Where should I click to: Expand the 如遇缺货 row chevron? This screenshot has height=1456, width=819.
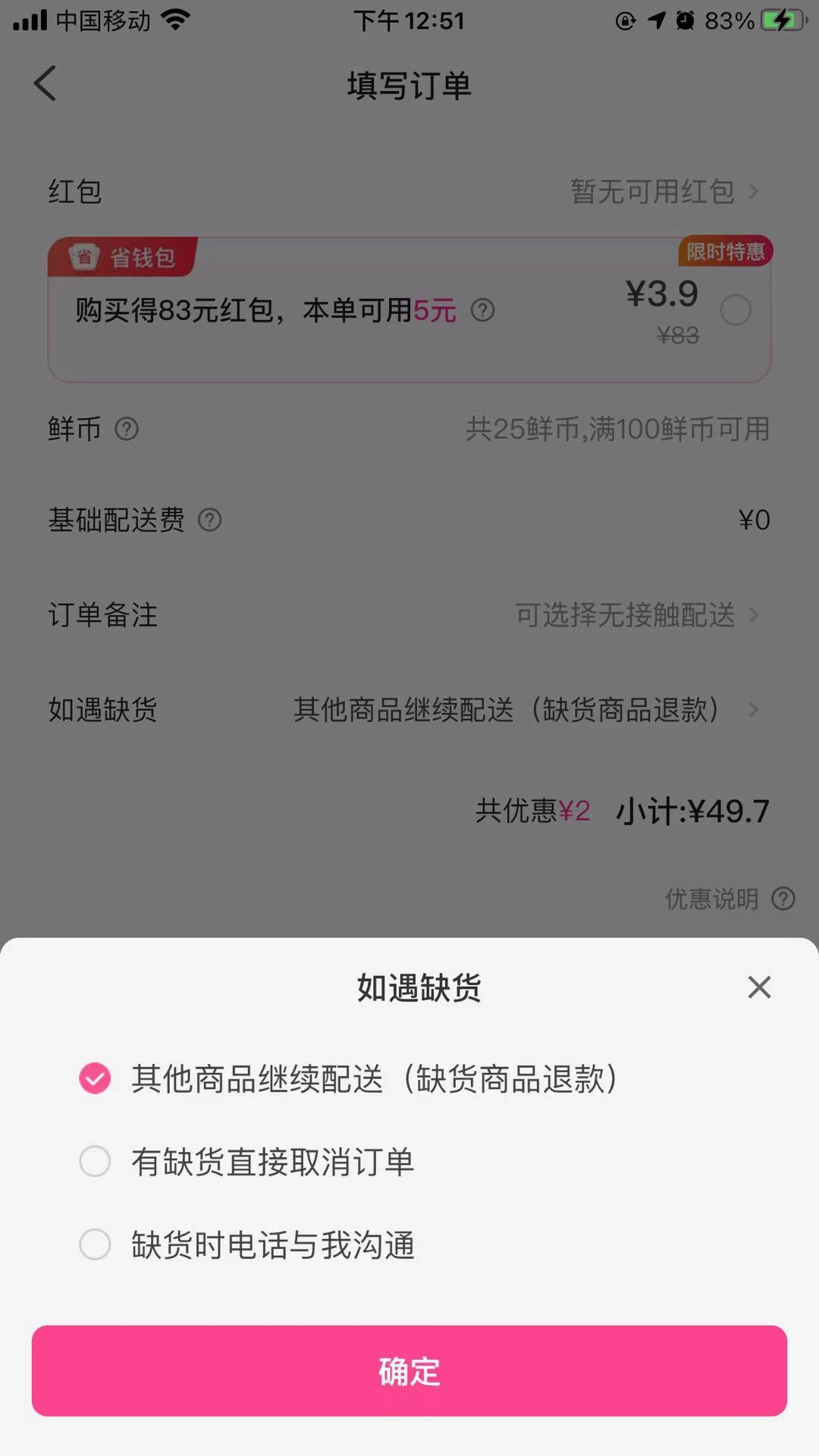tap(755, 711)
